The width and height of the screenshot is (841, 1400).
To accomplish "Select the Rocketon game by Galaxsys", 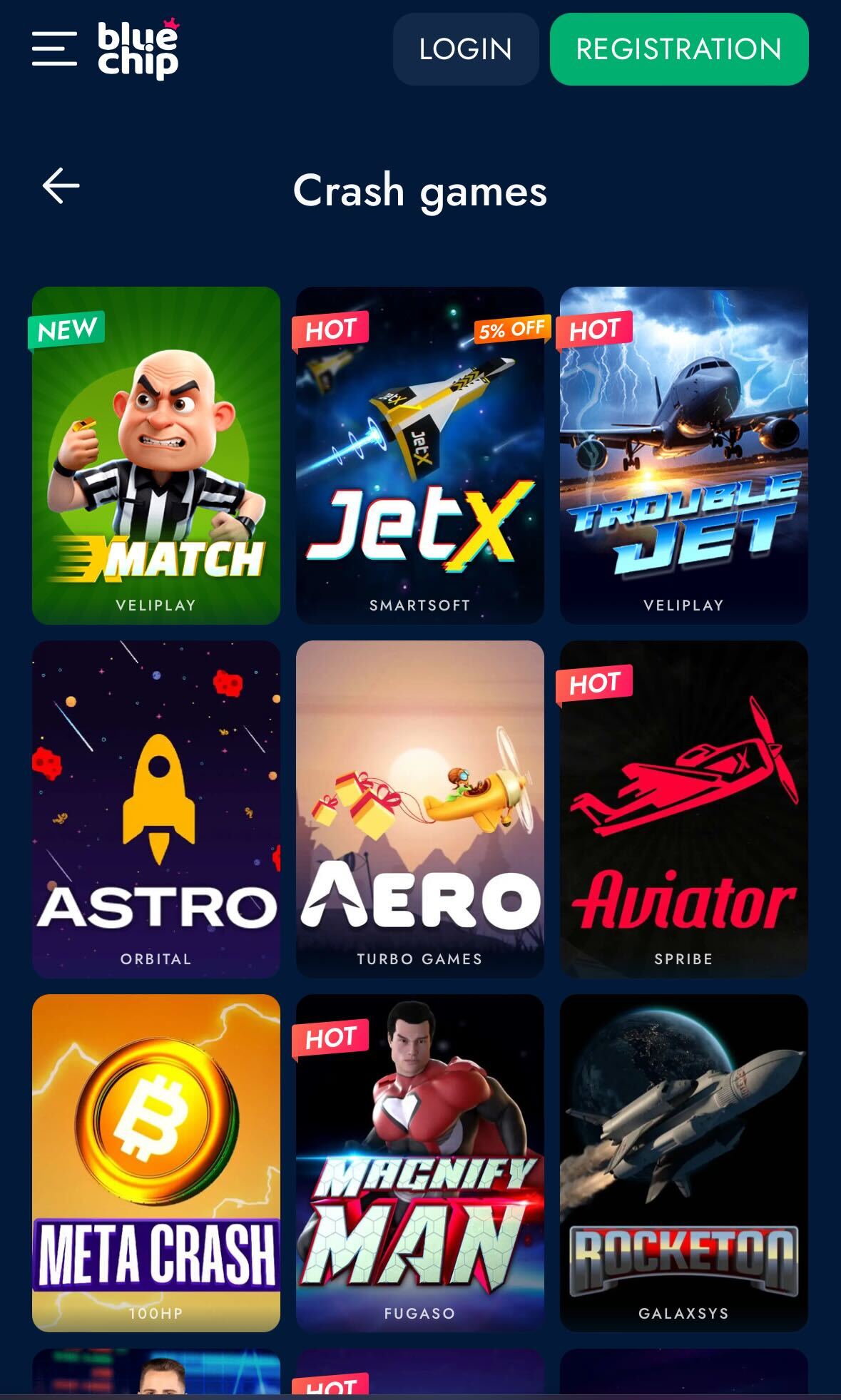I will tap(683, 1155).
